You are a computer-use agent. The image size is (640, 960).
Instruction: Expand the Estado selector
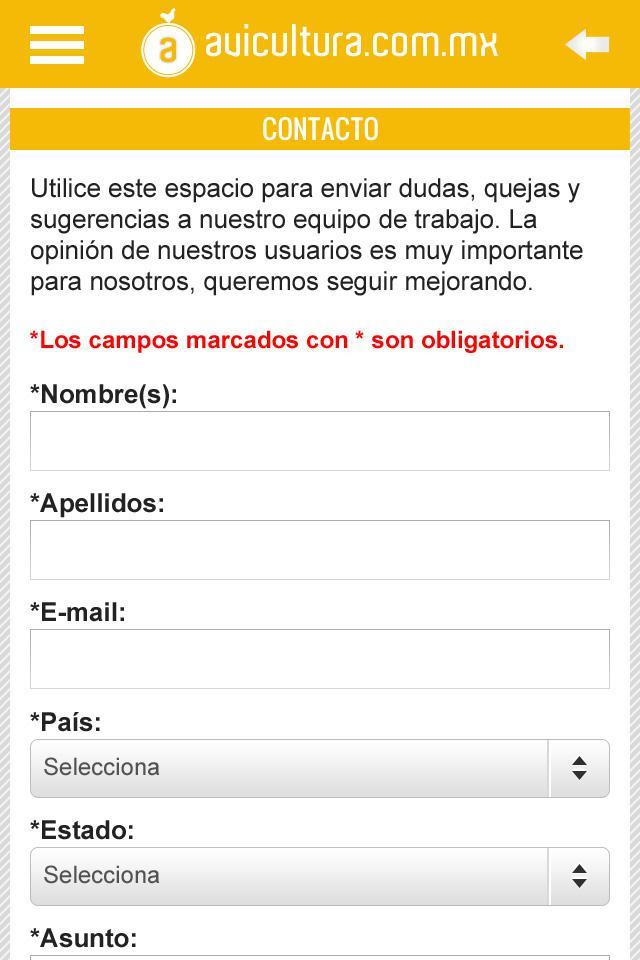coord(319,876)
